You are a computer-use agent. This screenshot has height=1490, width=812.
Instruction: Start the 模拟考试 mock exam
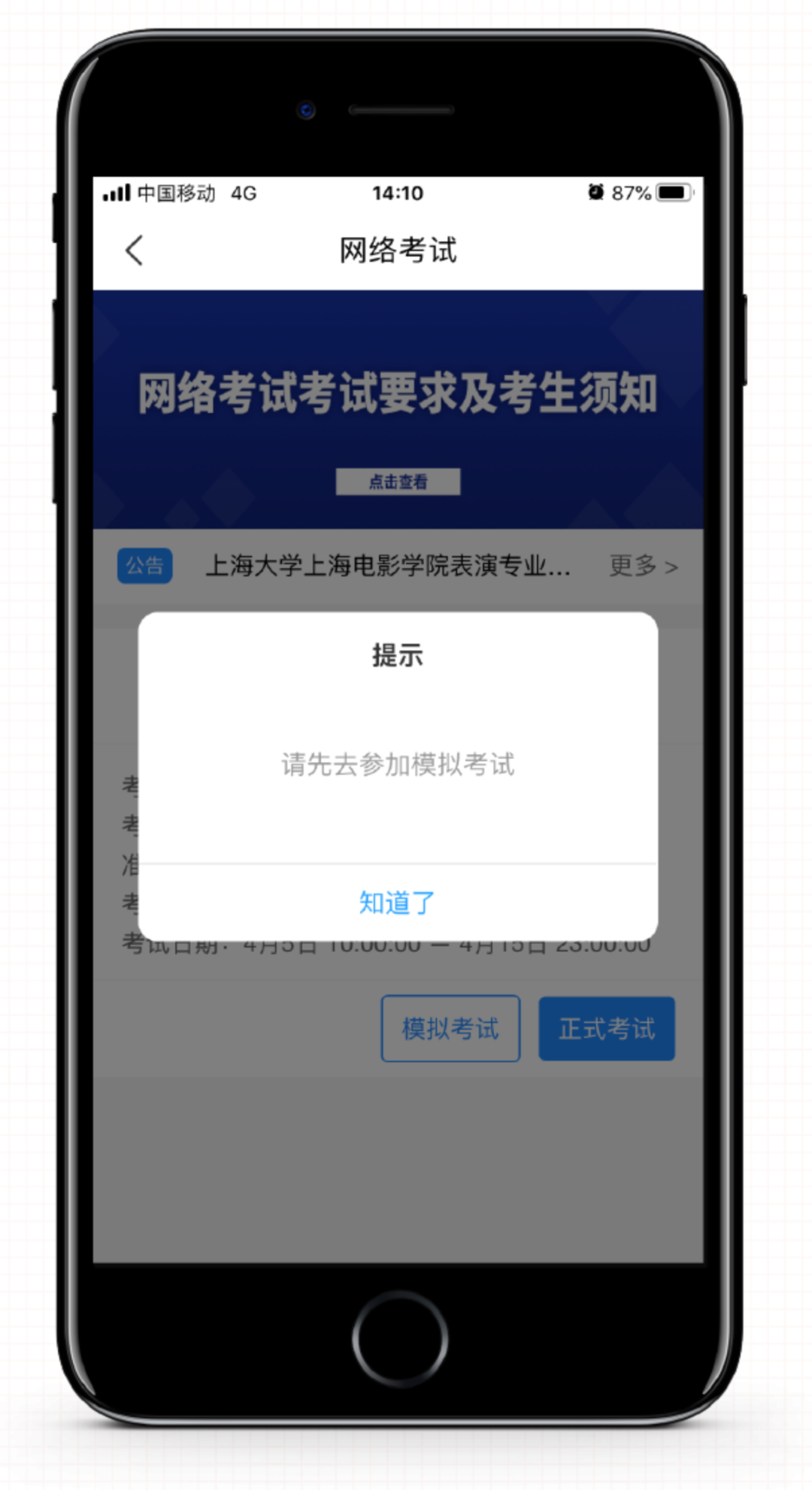[450, 1028]
